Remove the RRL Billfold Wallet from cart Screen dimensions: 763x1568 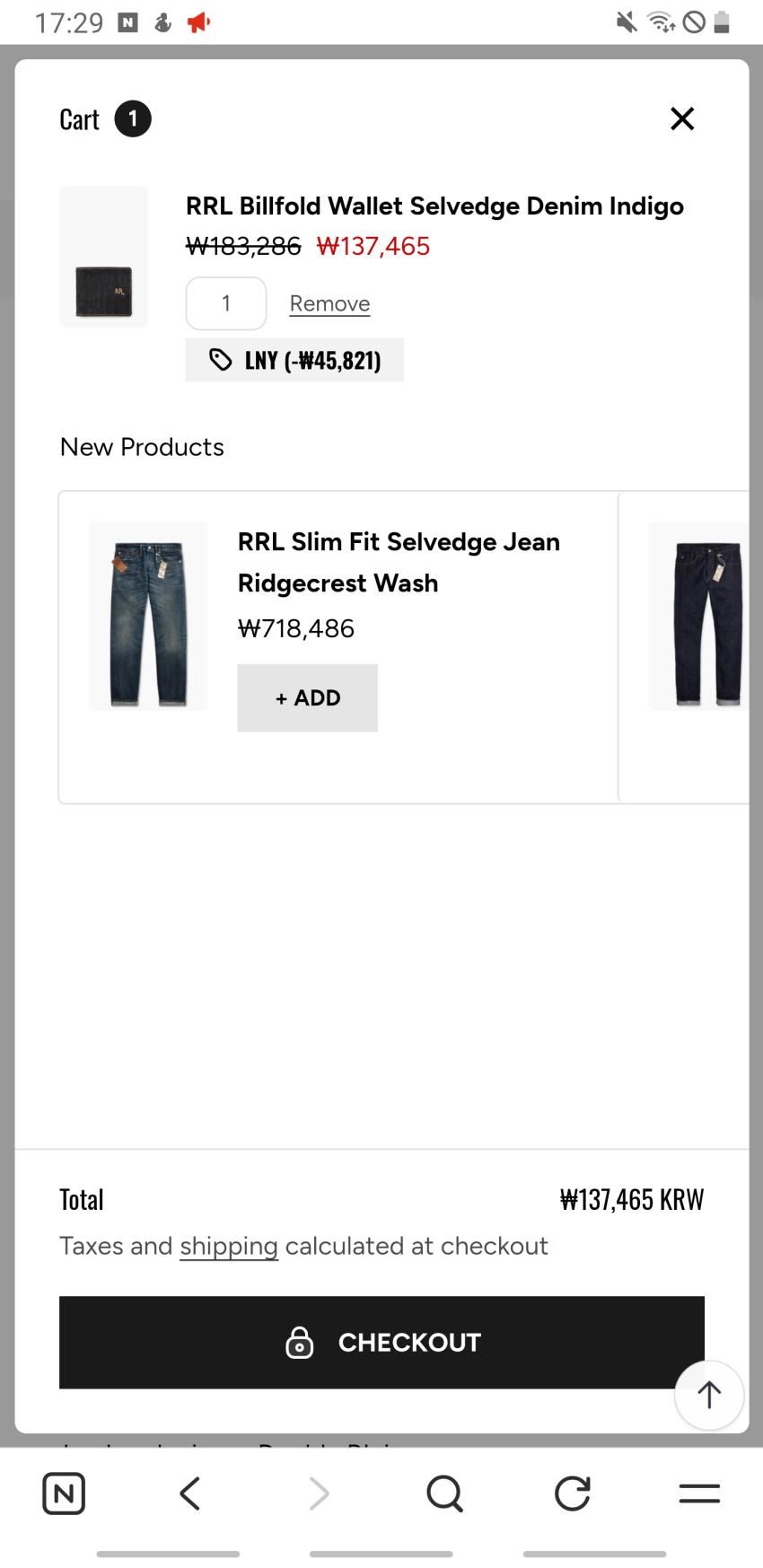click(329, 304)
